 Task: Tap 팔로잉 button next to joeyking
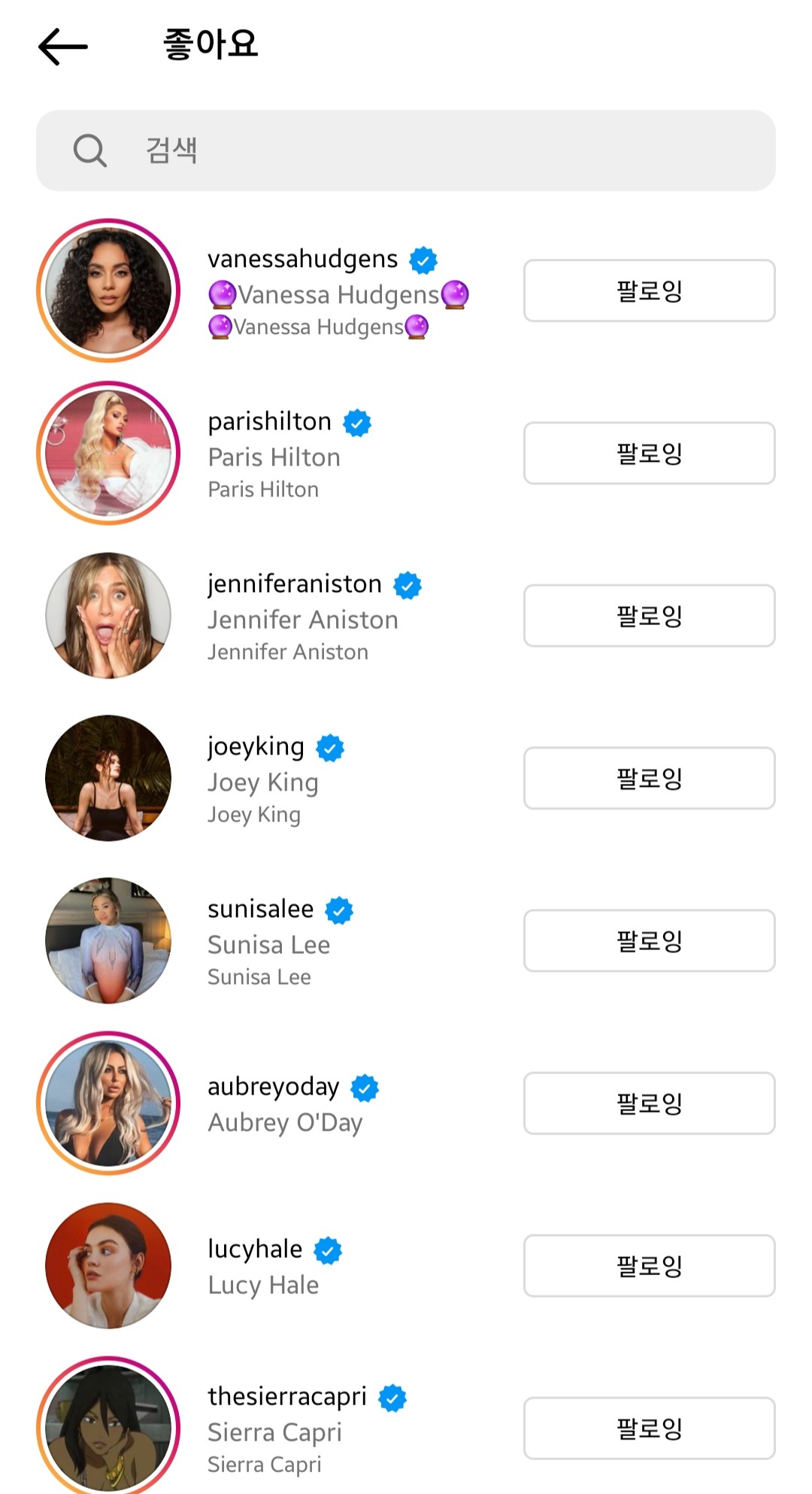[649, 779]
